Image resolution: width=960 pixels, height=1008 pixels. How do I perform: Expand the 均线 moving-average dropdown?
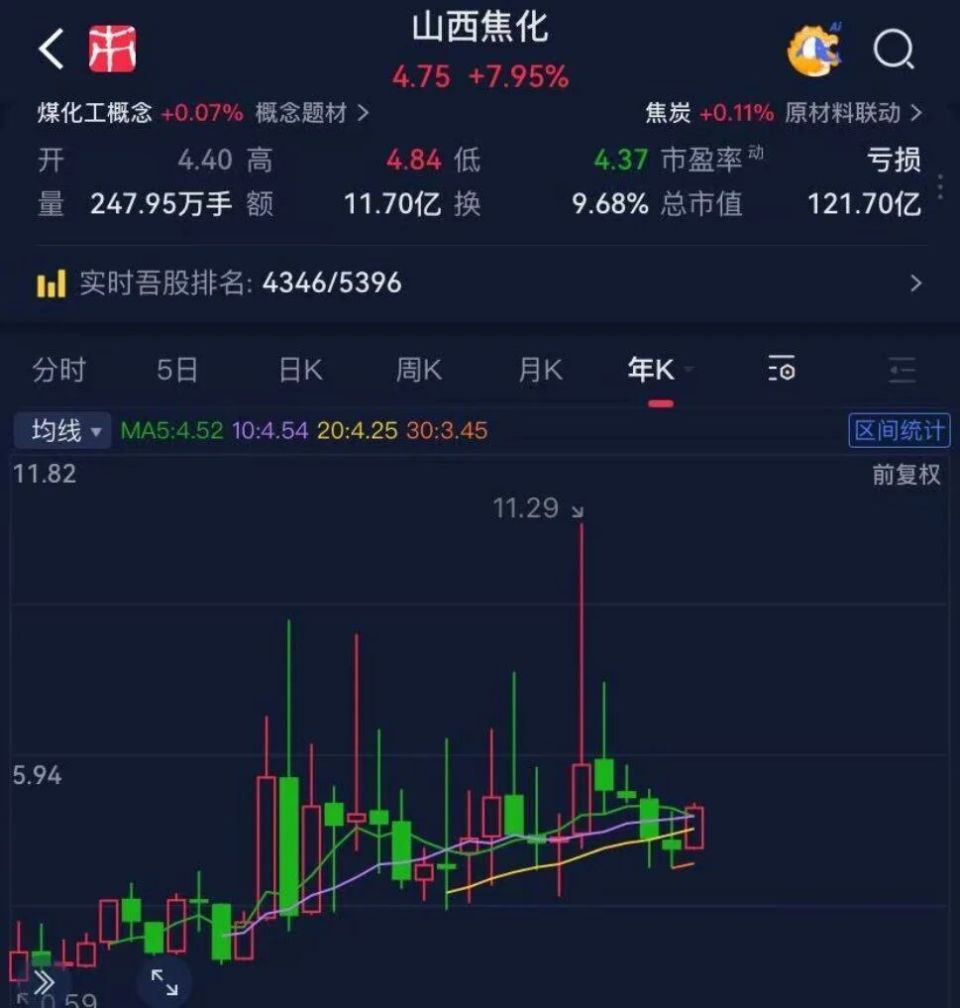62,430
